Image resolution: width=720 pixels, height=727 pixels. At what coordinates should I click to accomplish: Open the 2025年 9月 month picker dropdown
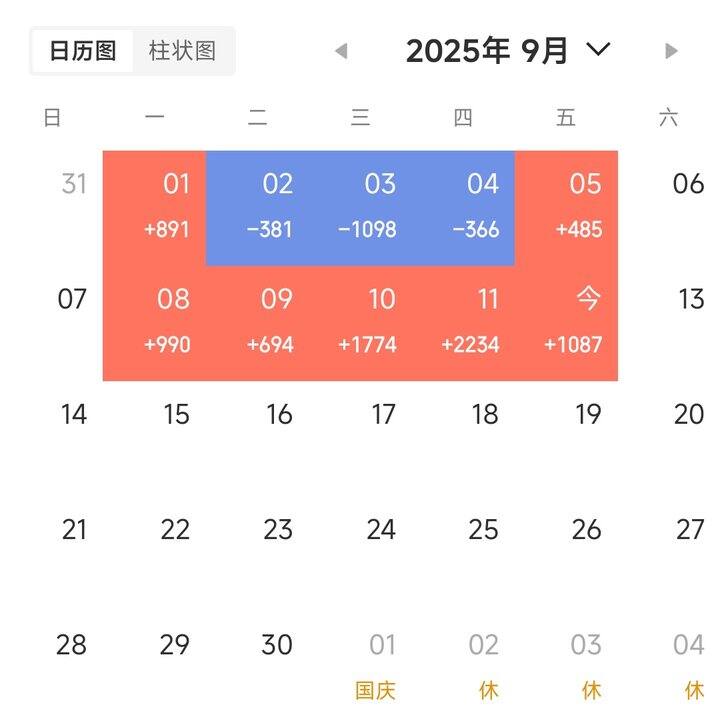coord(507,51)
